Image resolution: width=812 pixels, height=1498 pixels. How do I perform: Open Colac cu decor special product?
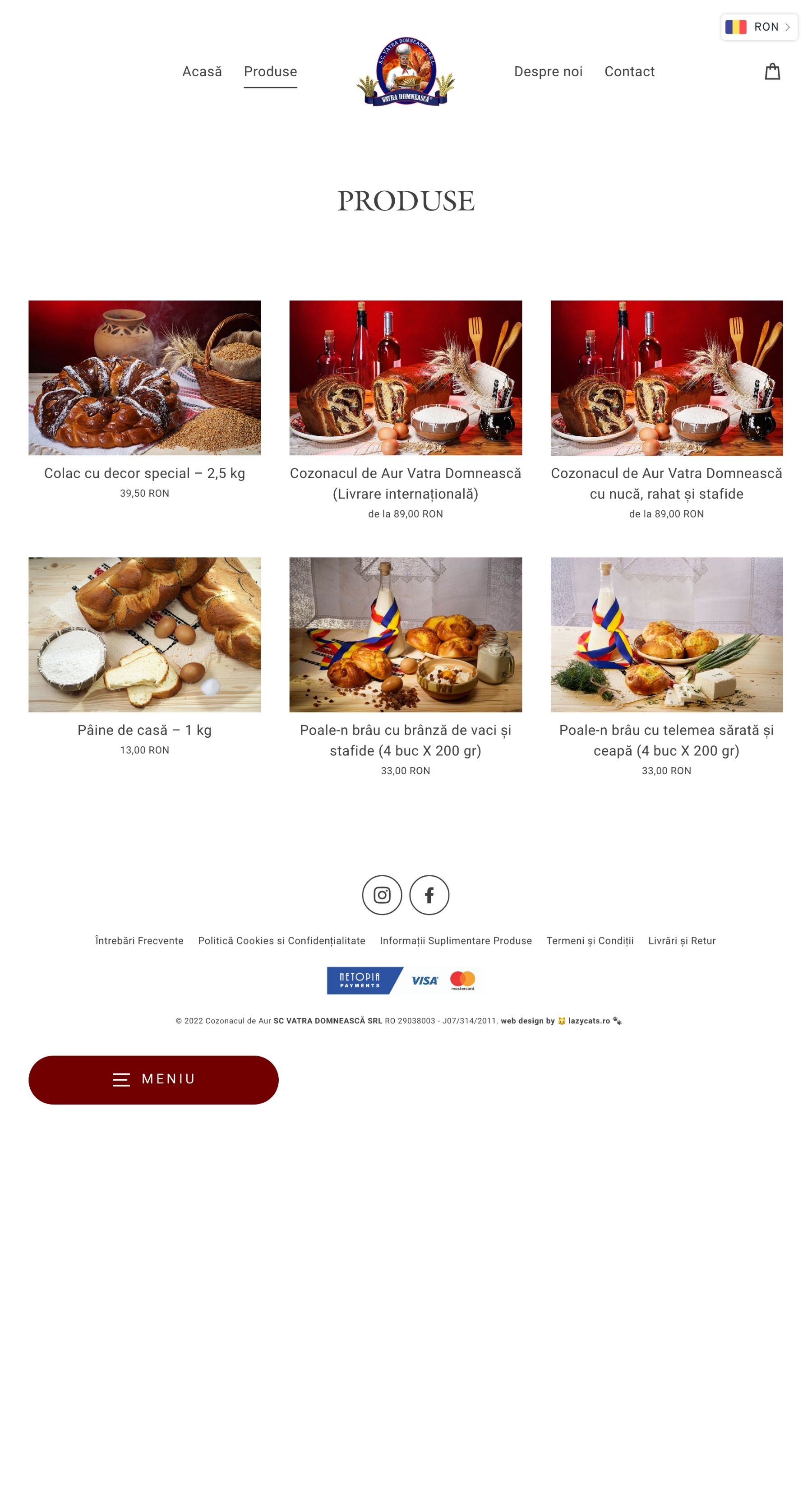coord(145,473)
